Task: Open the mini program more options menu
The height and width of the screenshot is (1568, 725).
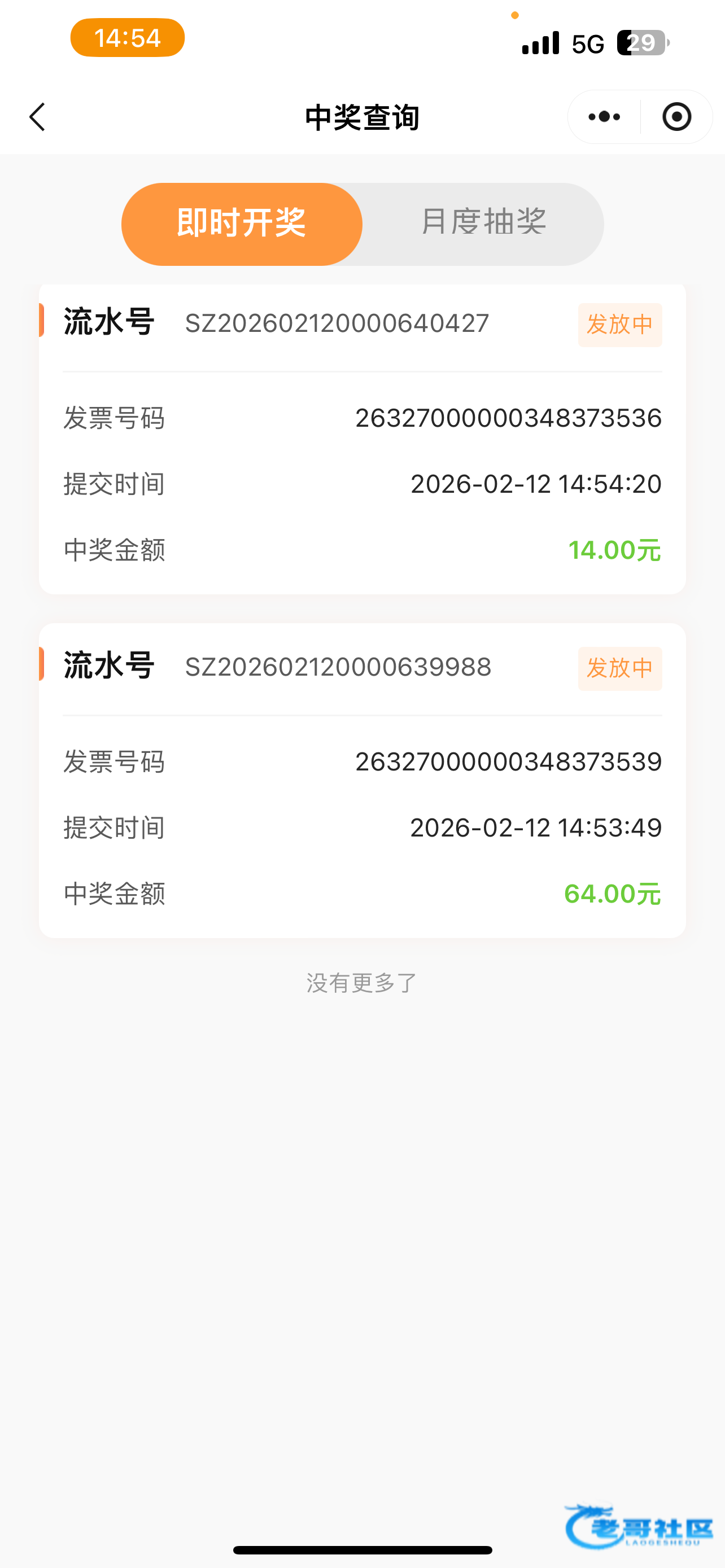Action: point(604,117)
